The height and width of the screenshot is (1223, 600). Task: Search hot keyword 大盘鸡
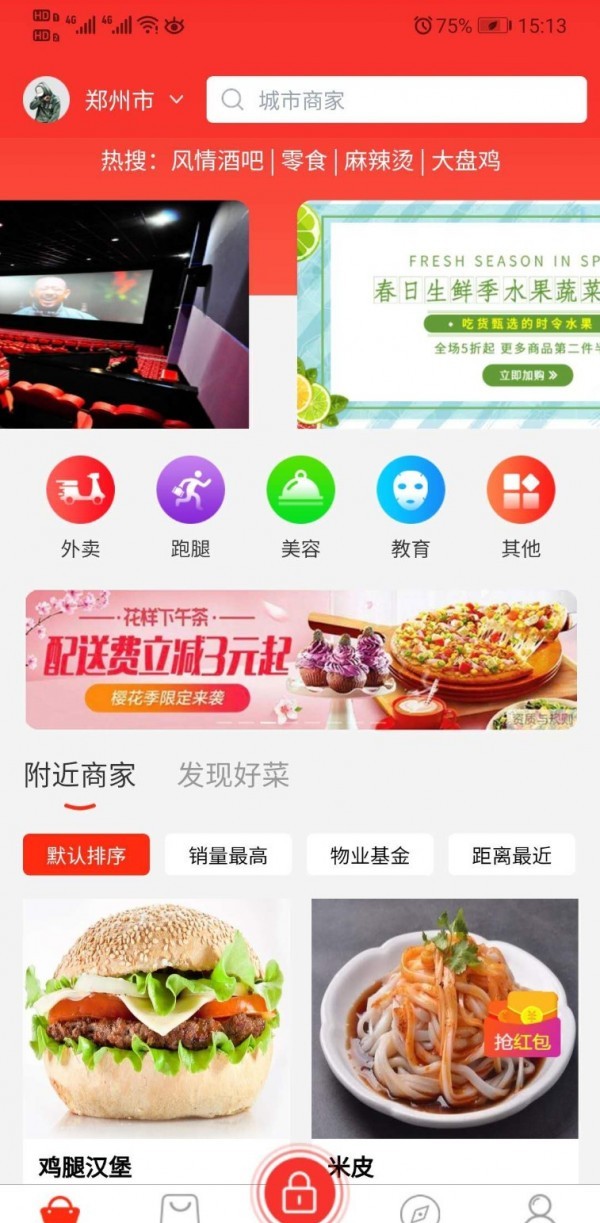[x=466, y=161]
